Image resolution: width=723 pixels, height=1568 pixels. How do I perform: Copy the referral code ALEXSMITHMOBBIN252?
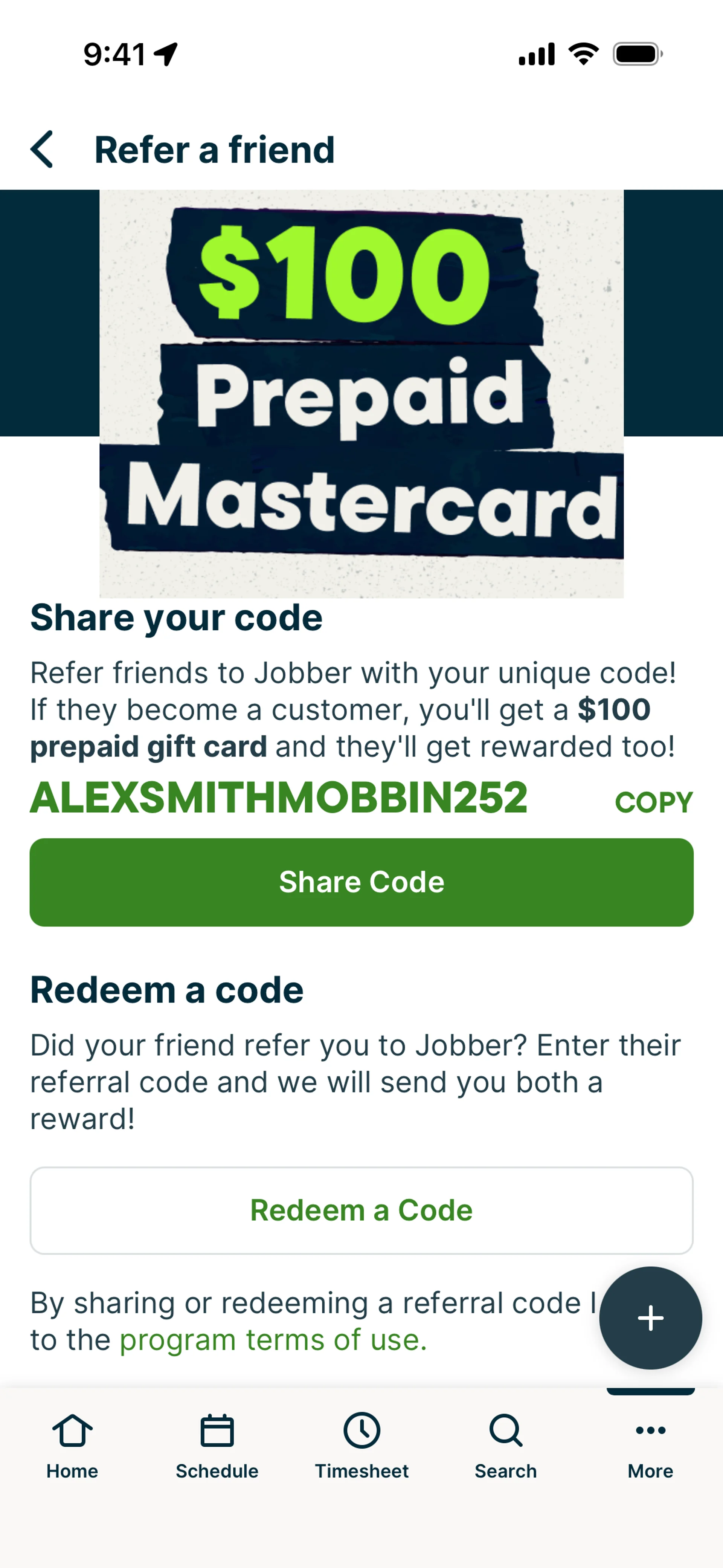point(653,802)
